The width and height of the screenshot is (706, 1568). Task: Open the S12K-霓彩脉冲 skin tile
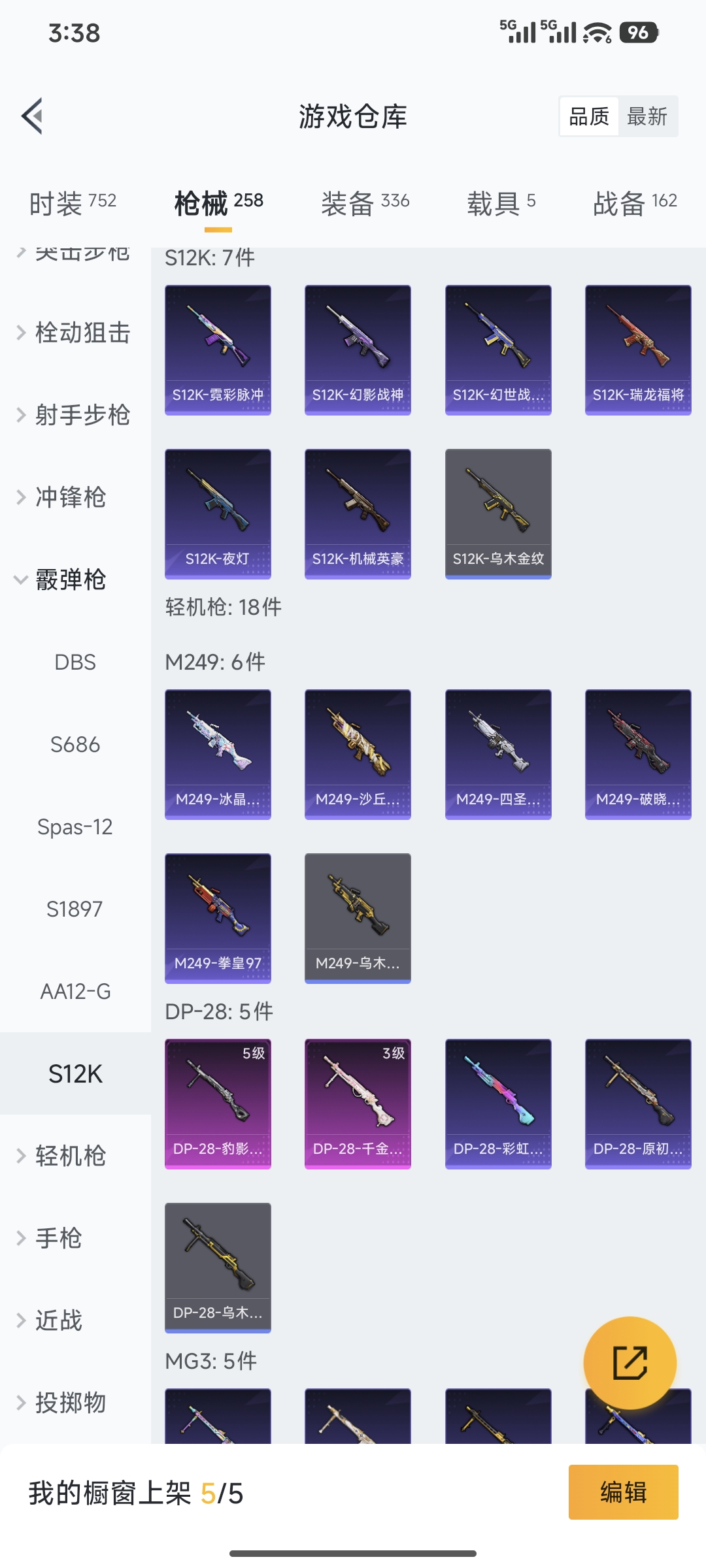[x=218, y=350]
